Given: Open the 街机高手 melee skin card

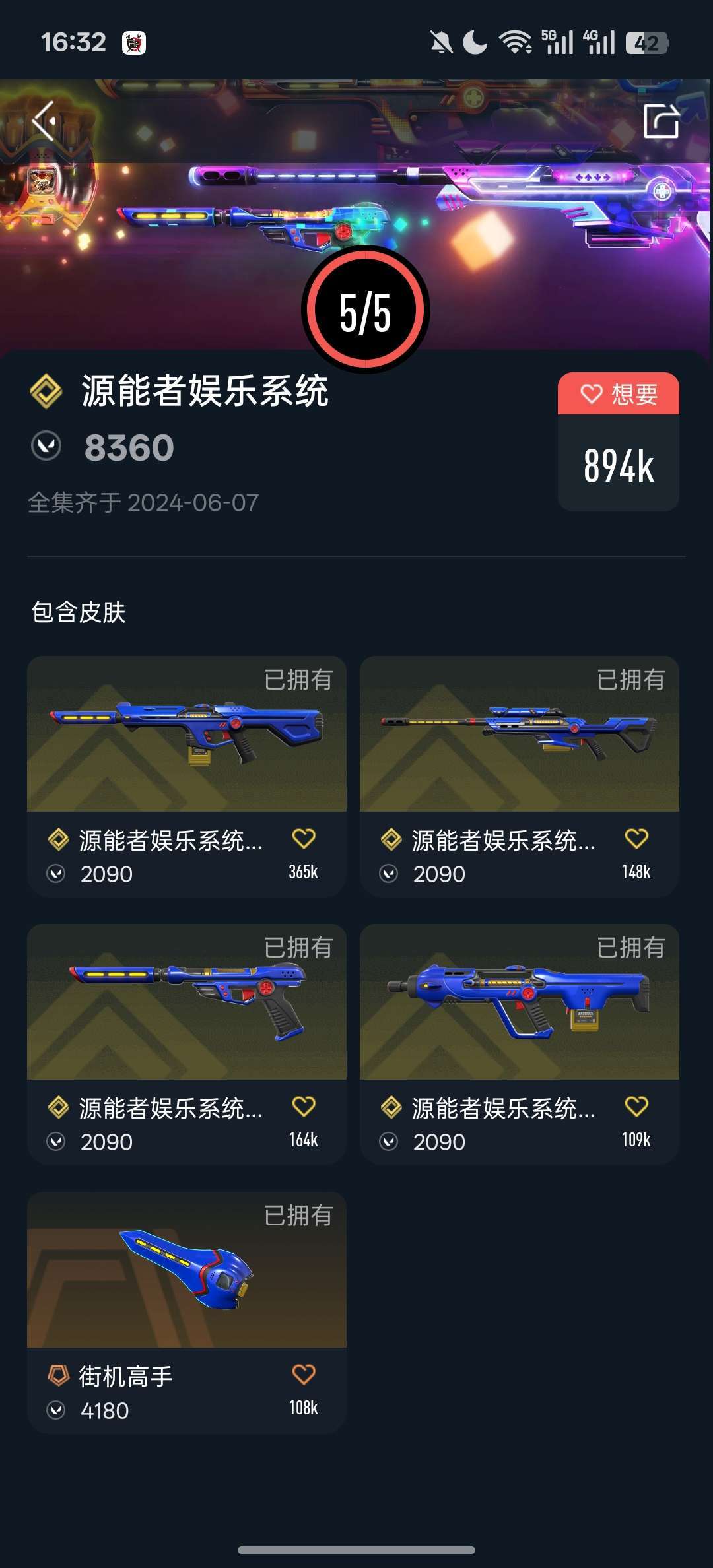Looking at the screenshot, I should (186, 1270).
